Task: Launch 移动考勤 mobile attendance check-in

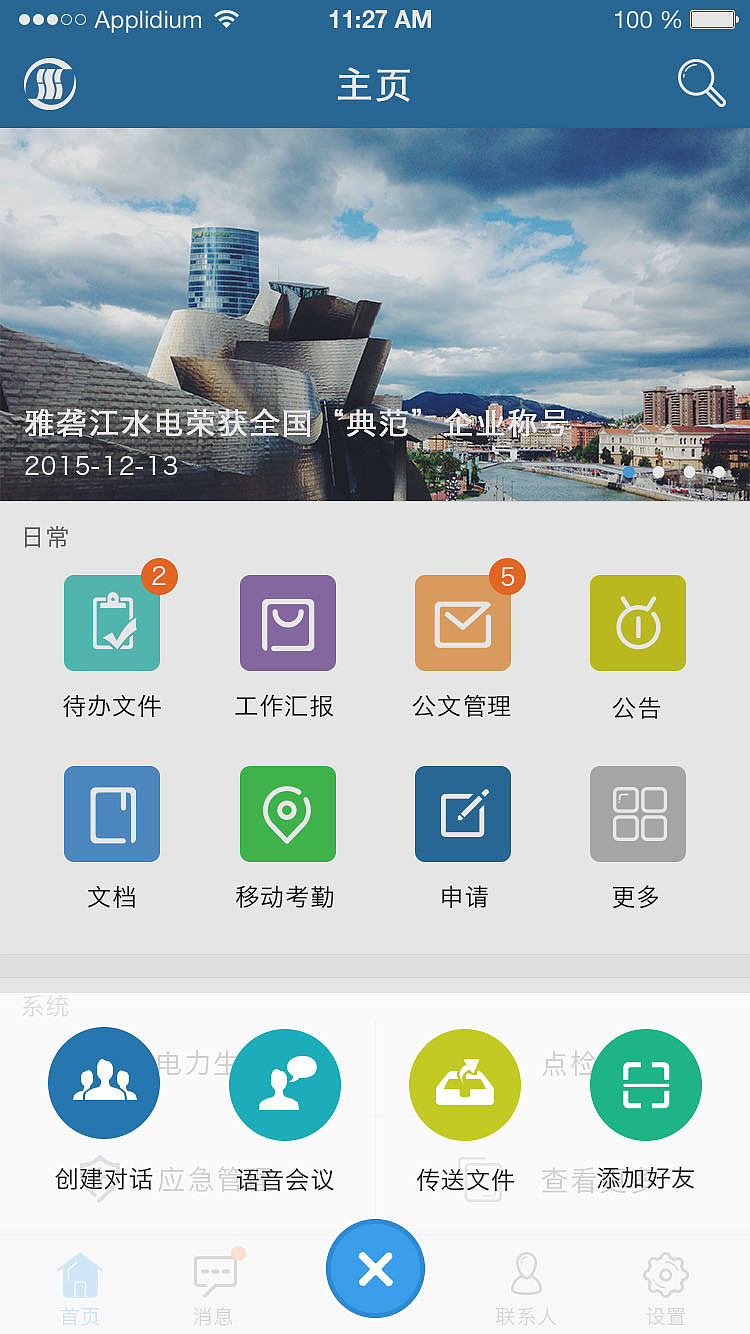Action: pyautogui.click(x=287, y=813)
